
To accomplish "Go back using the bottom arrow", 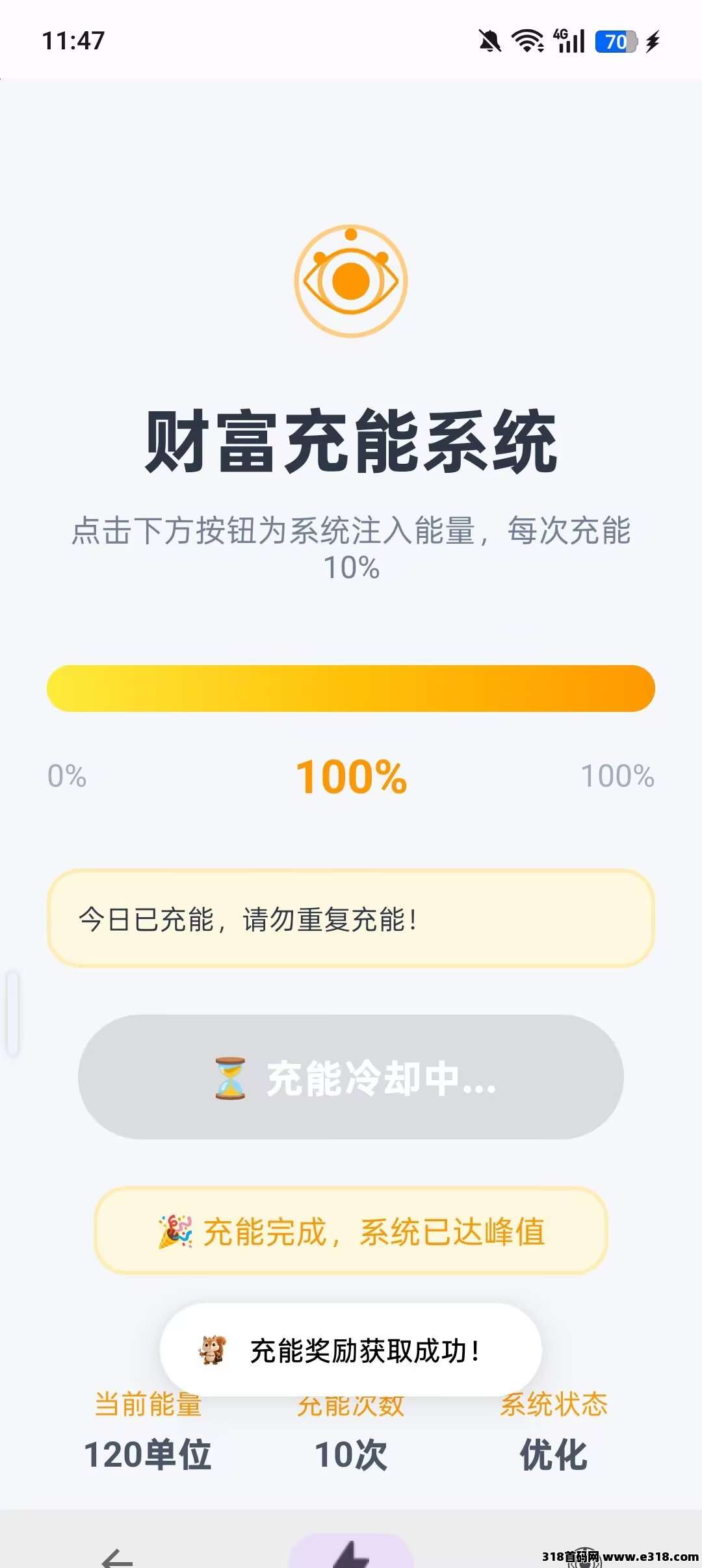I will [x=117, y=1558].
